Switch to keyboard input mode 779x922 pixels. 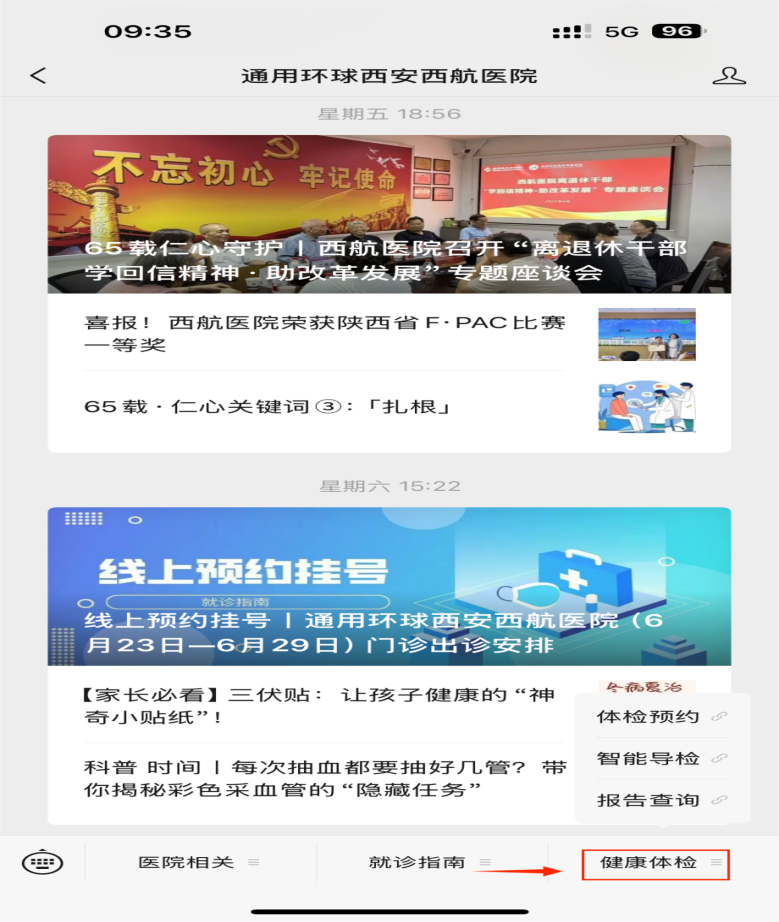click(42, 862)
